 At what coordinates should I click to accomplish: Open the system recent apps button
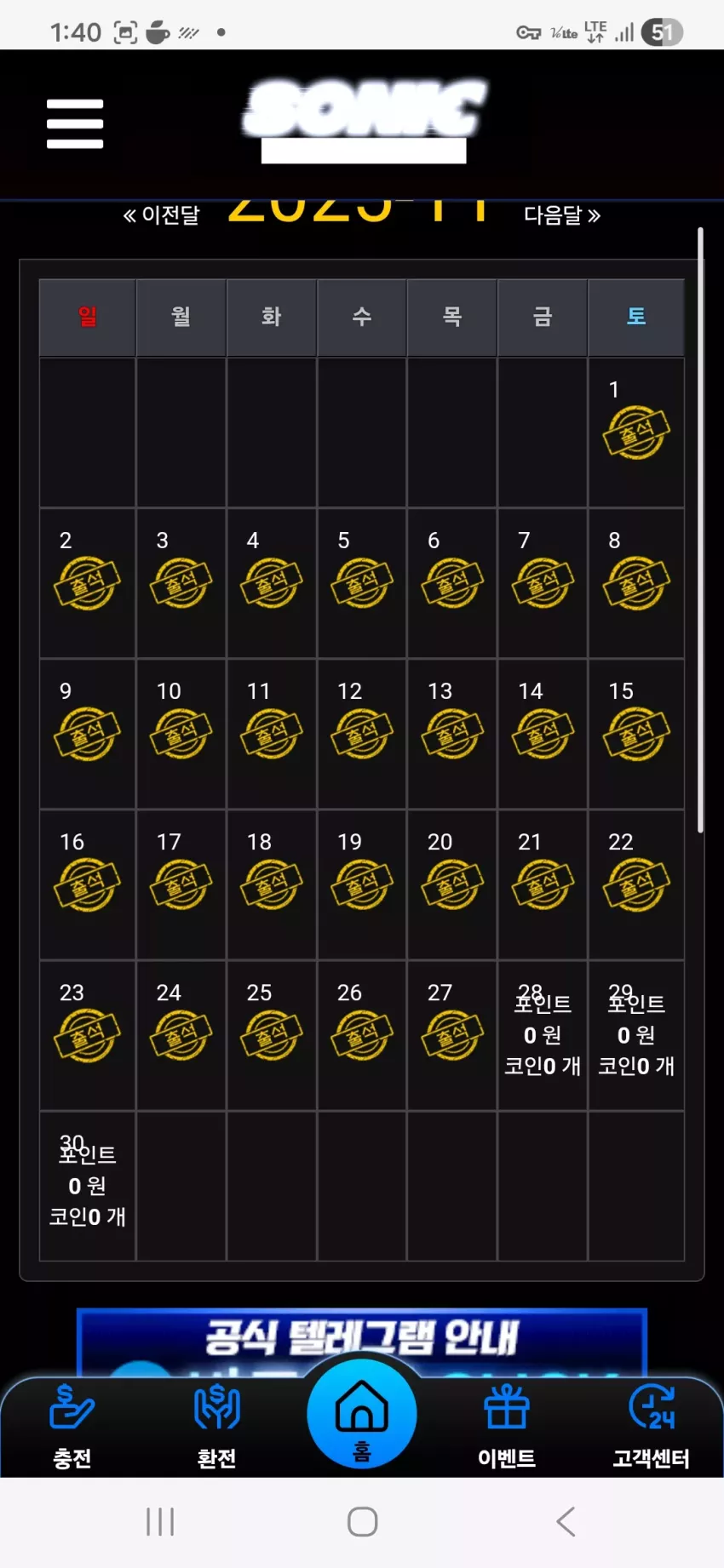tap(160, 1521)
